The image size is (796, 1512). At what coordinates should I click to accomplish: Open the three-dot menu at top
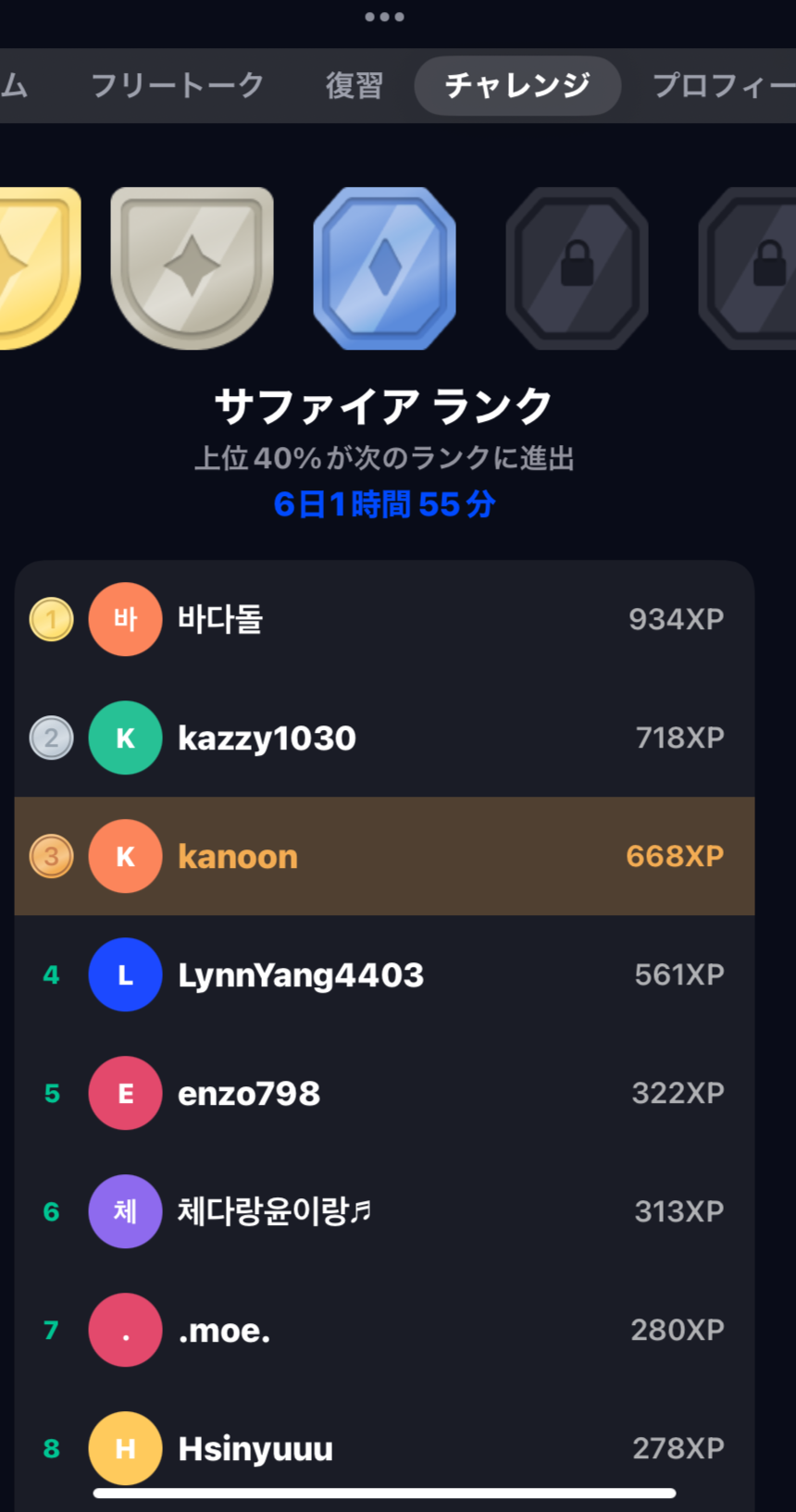(384, 17)
